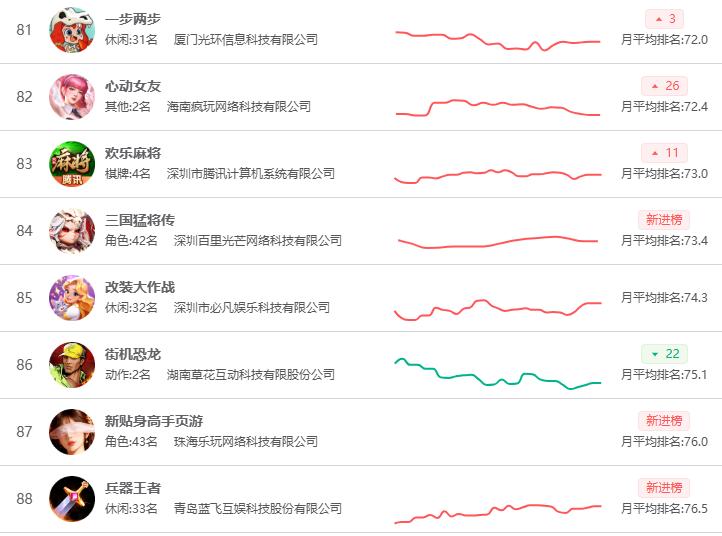The height and width of the screenshot is (536, 722).
Task: Select the 兵器王者 game row
Action: pos(361,499)
